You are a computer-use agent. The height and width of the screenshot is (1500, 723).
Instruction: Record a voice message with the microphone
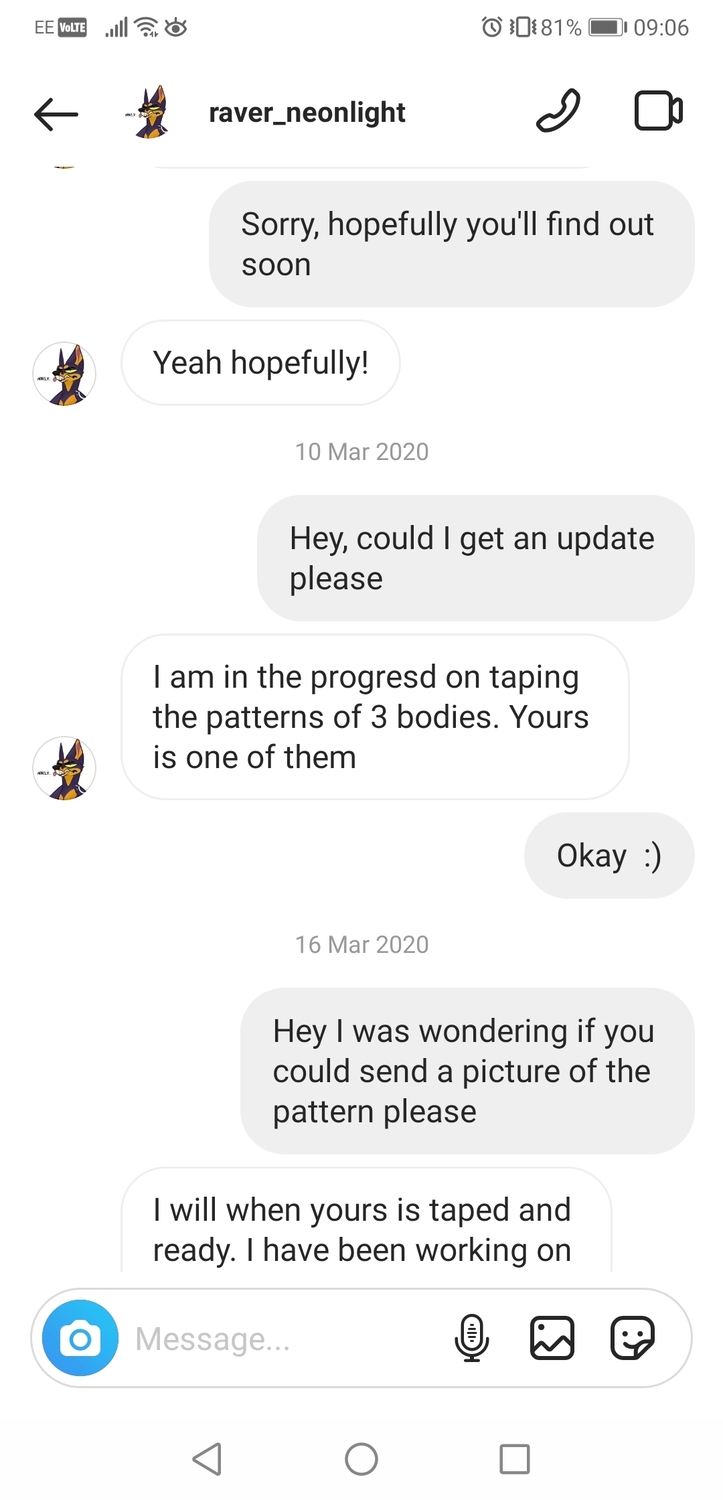tap(471, 1338)
